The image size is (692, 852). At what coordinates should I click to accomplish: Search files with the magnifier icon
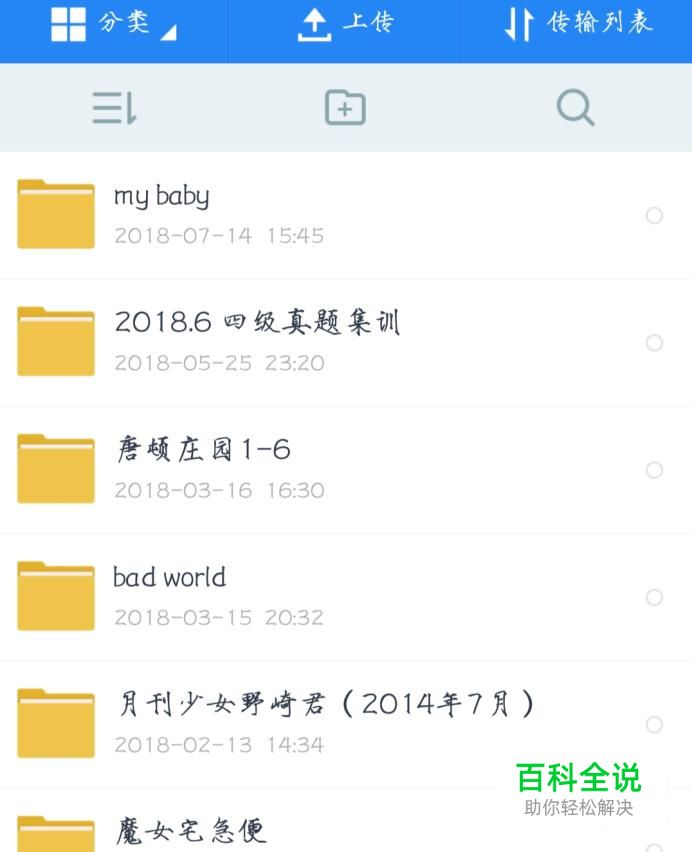[x=575, y=108]
